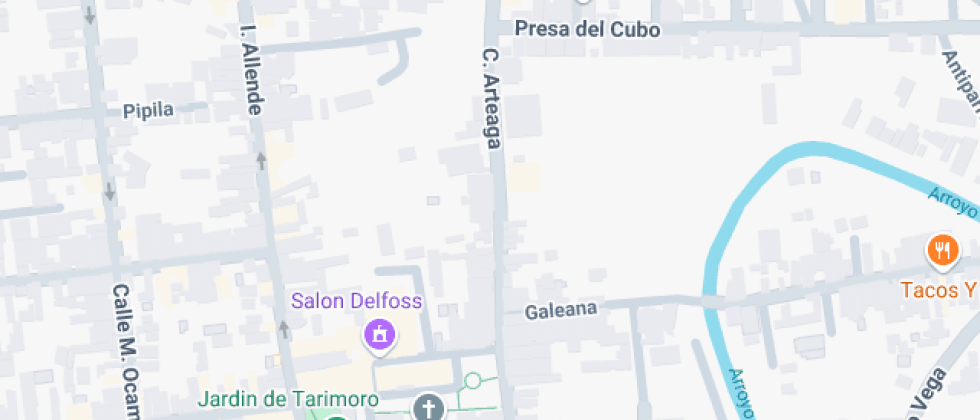Viewport: 980px width, 420px height.
Task: Open the Salon Delfoss map marker
Action: pos(379,335)
